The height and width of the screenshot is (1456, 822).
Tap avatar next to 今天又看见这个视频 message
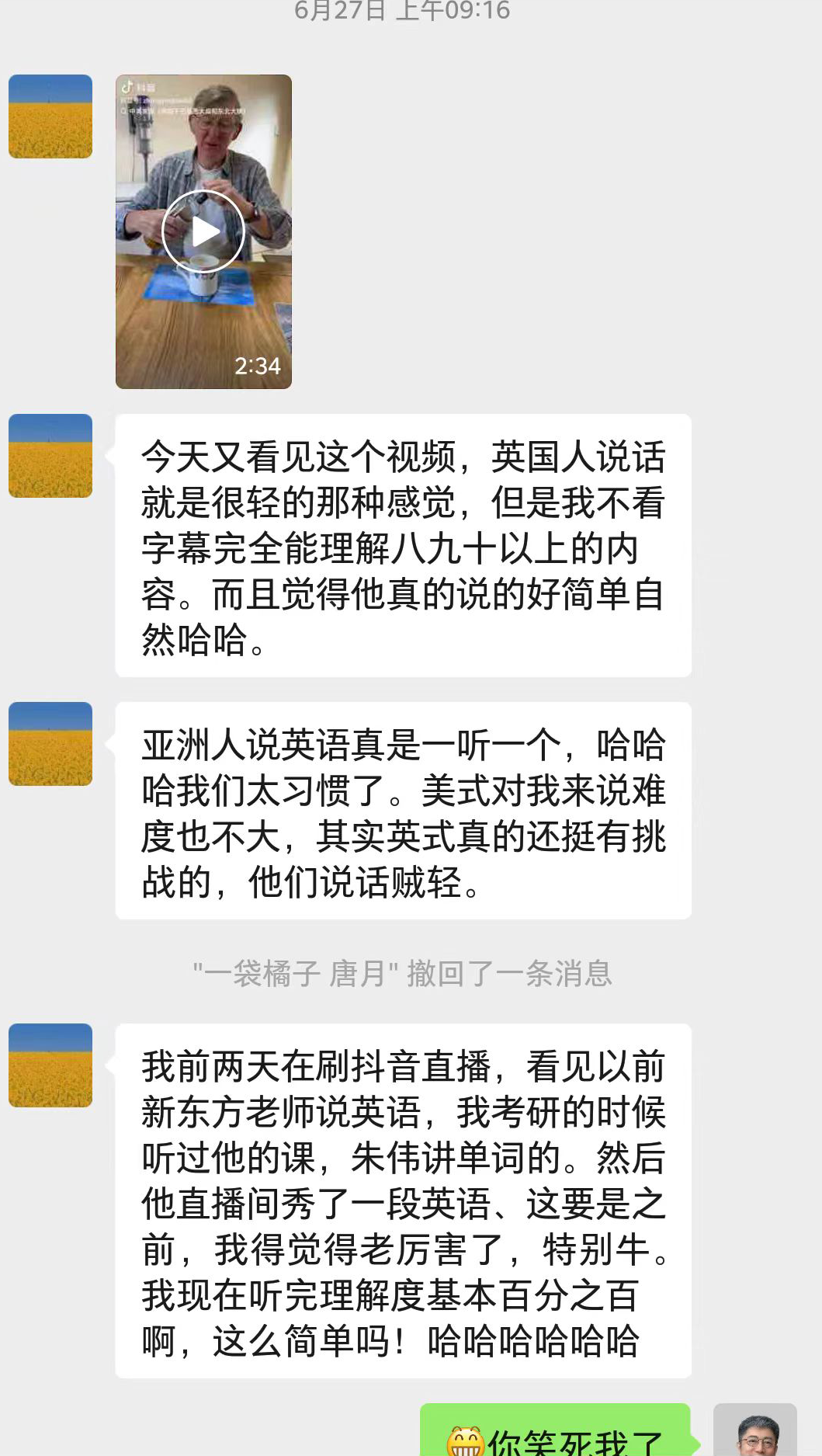coord(50,456)
